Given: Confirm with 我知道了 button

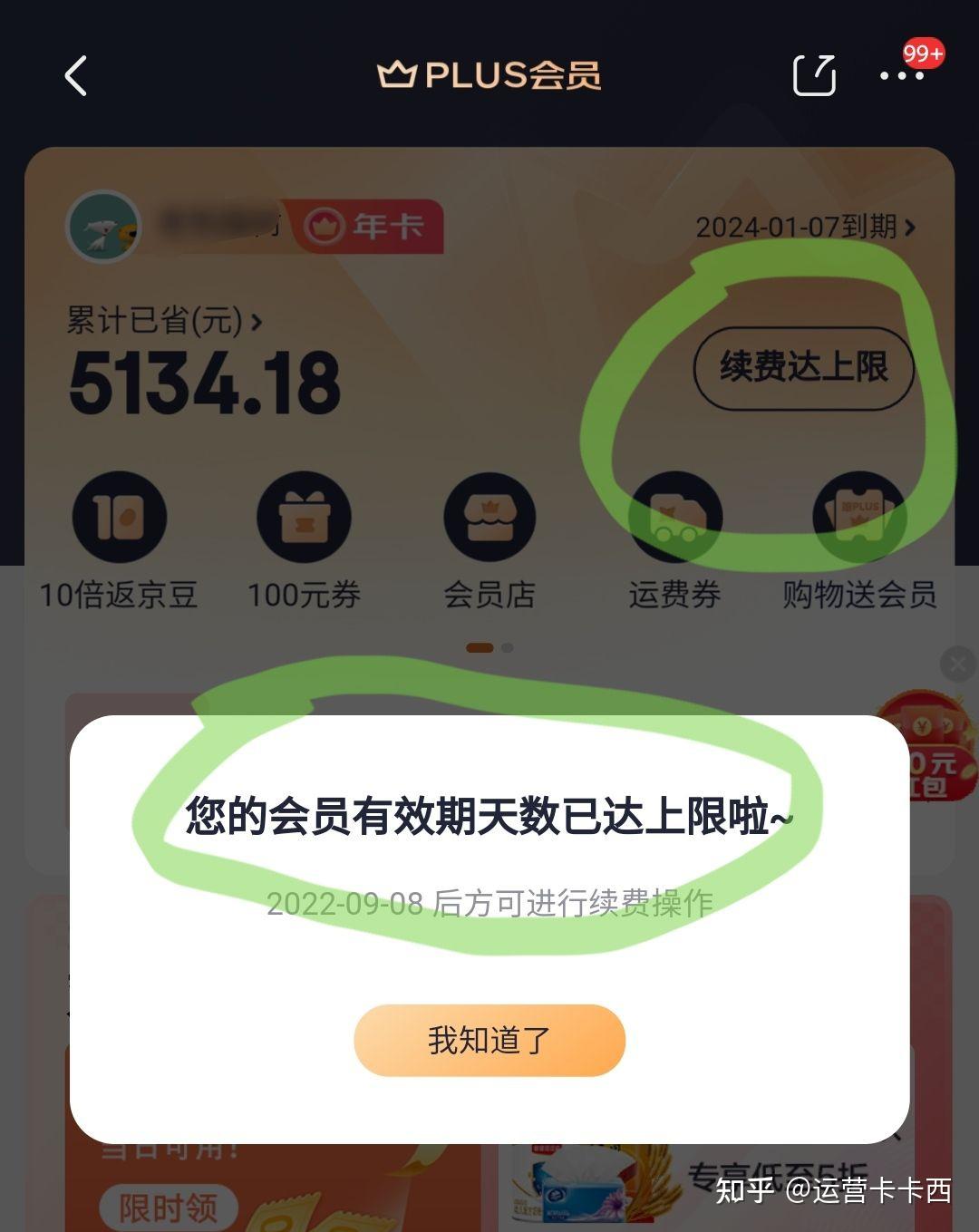Looking at the screenshot, I should pyautogui.click(x=489, y=1040).
